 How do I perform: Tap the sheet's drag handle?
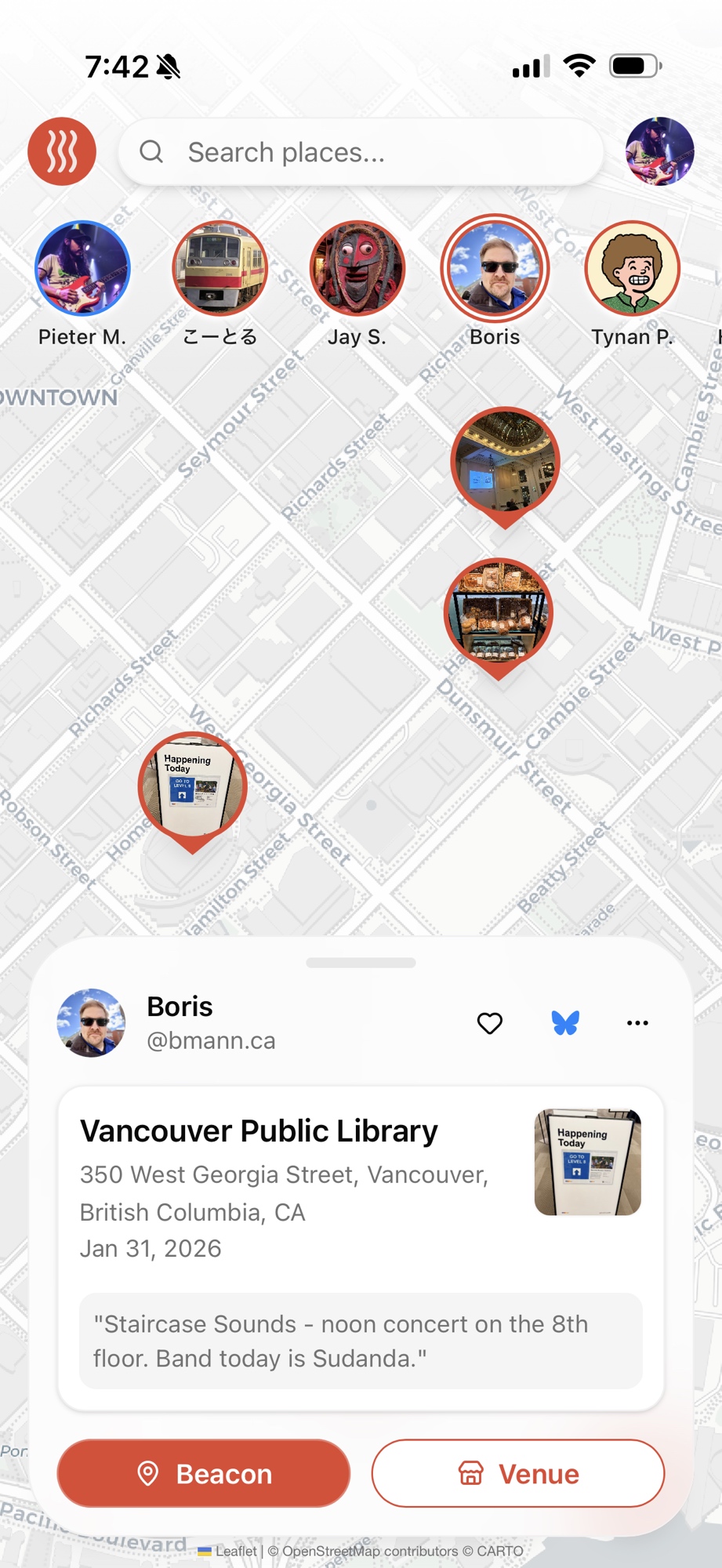click(361, 963)
